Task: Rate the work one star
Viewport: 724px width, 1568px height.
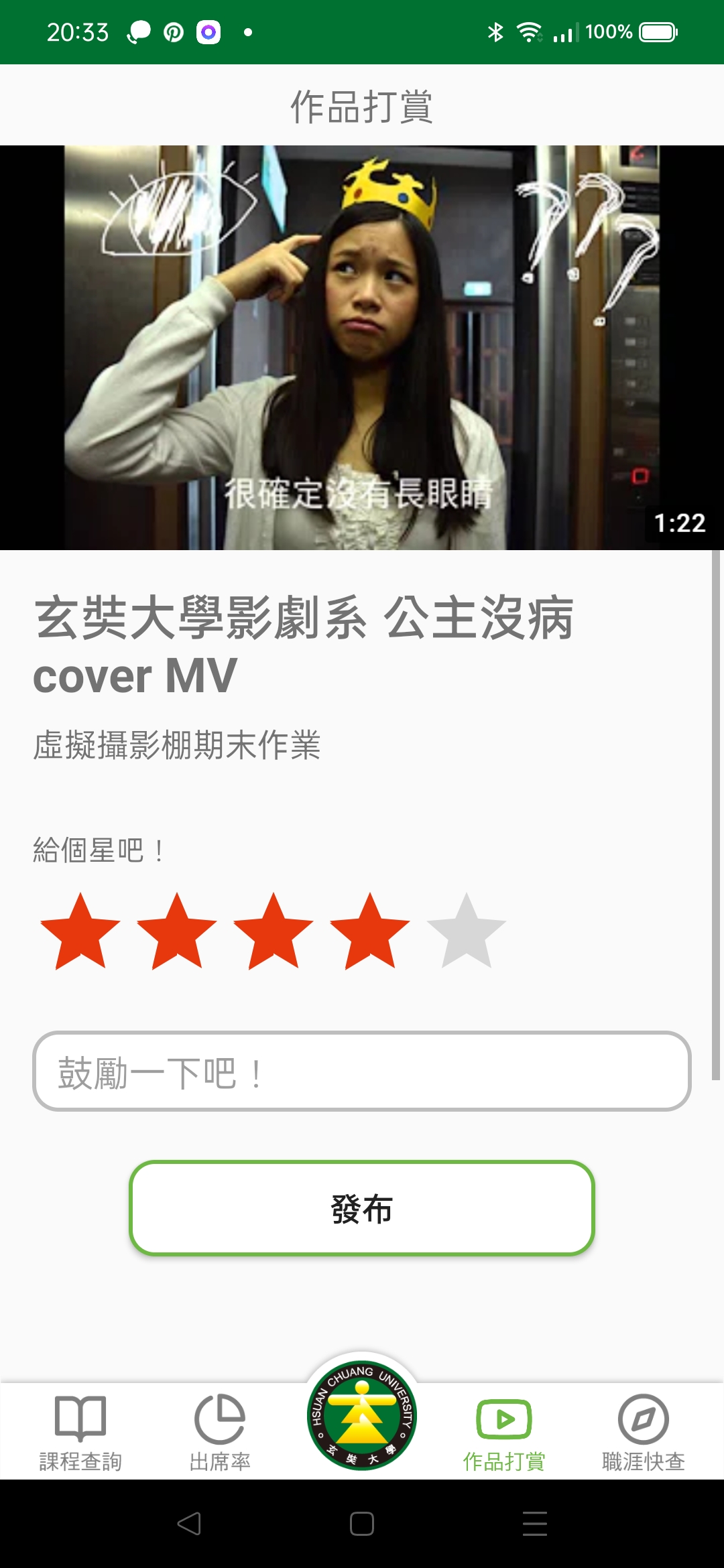Action: click(80, 931)
